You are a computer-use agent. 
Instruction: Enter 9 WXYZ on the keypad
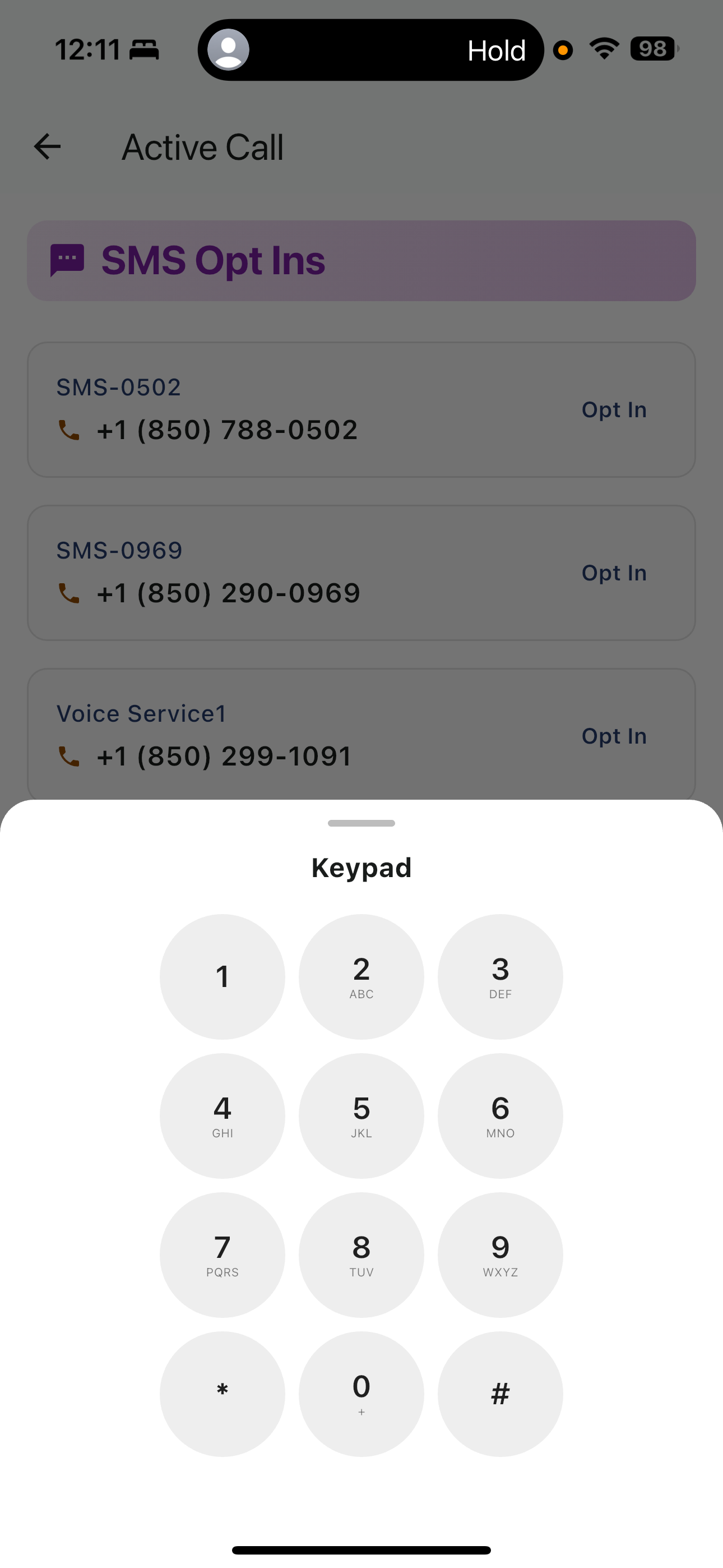499,1254
